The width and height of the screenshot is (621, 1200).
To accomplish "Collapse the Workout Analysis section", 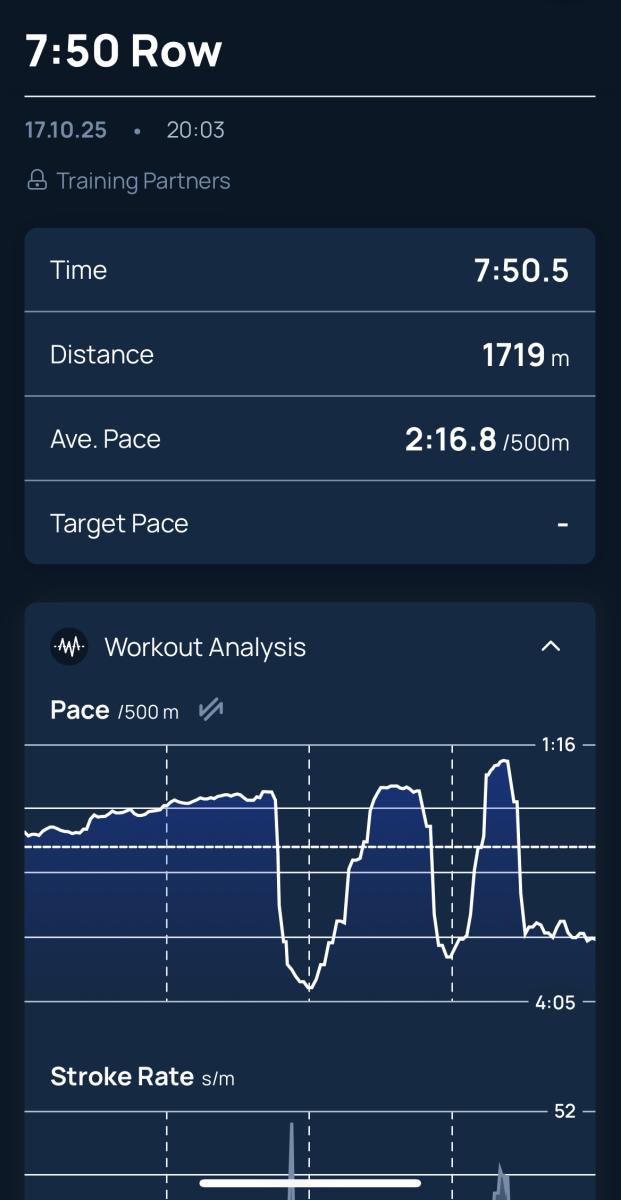I will (550, 647).
